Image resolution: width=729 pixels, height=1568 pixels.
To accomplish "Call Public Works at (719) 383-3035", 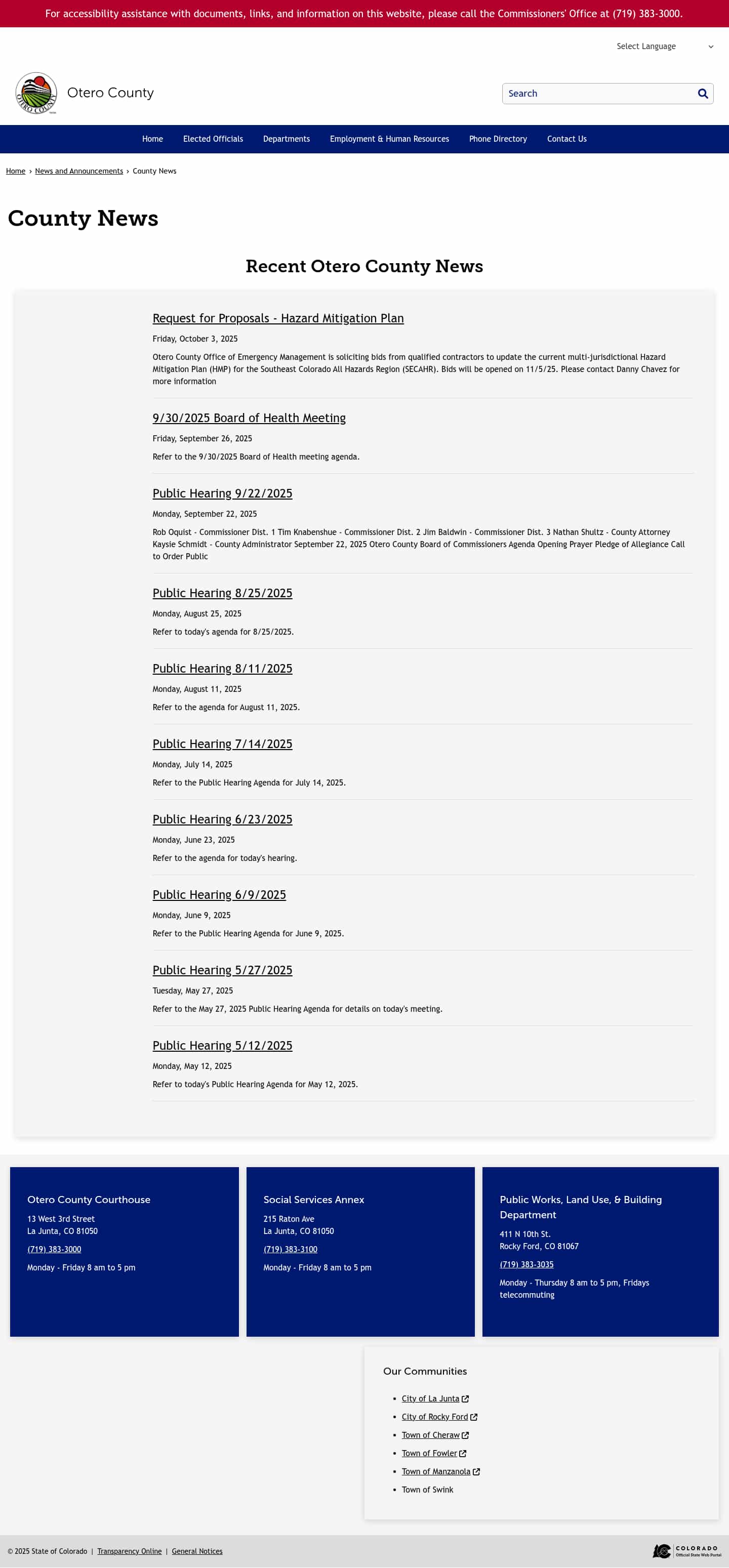I will tap(526, 1264).
